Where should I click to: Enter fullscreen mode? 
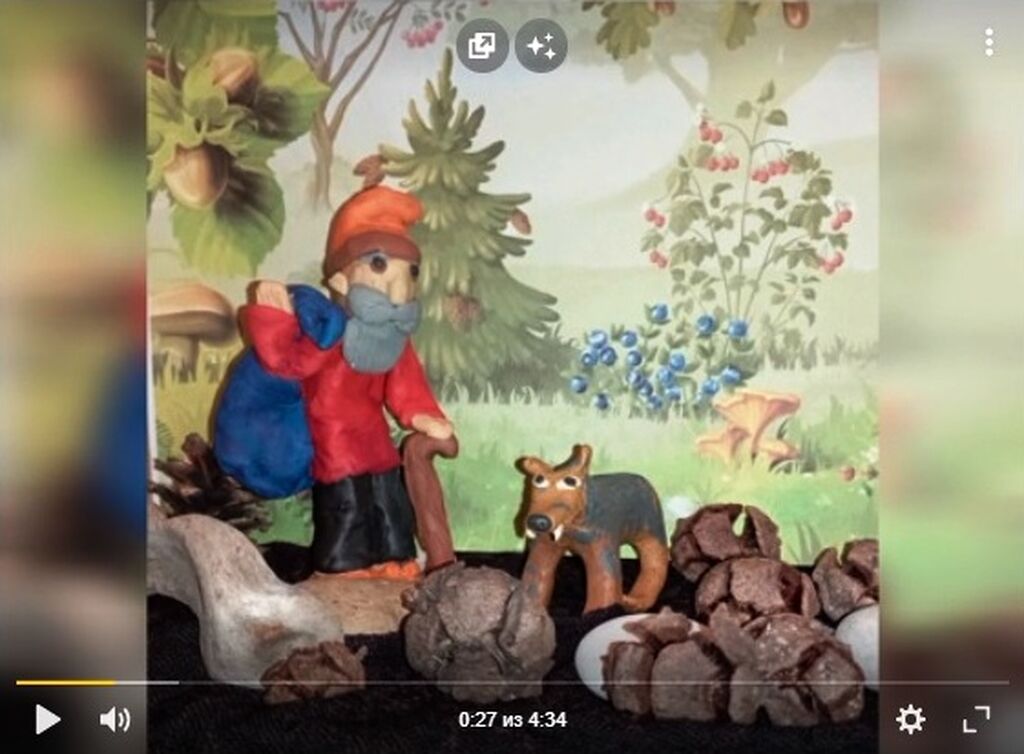(976, 718)
